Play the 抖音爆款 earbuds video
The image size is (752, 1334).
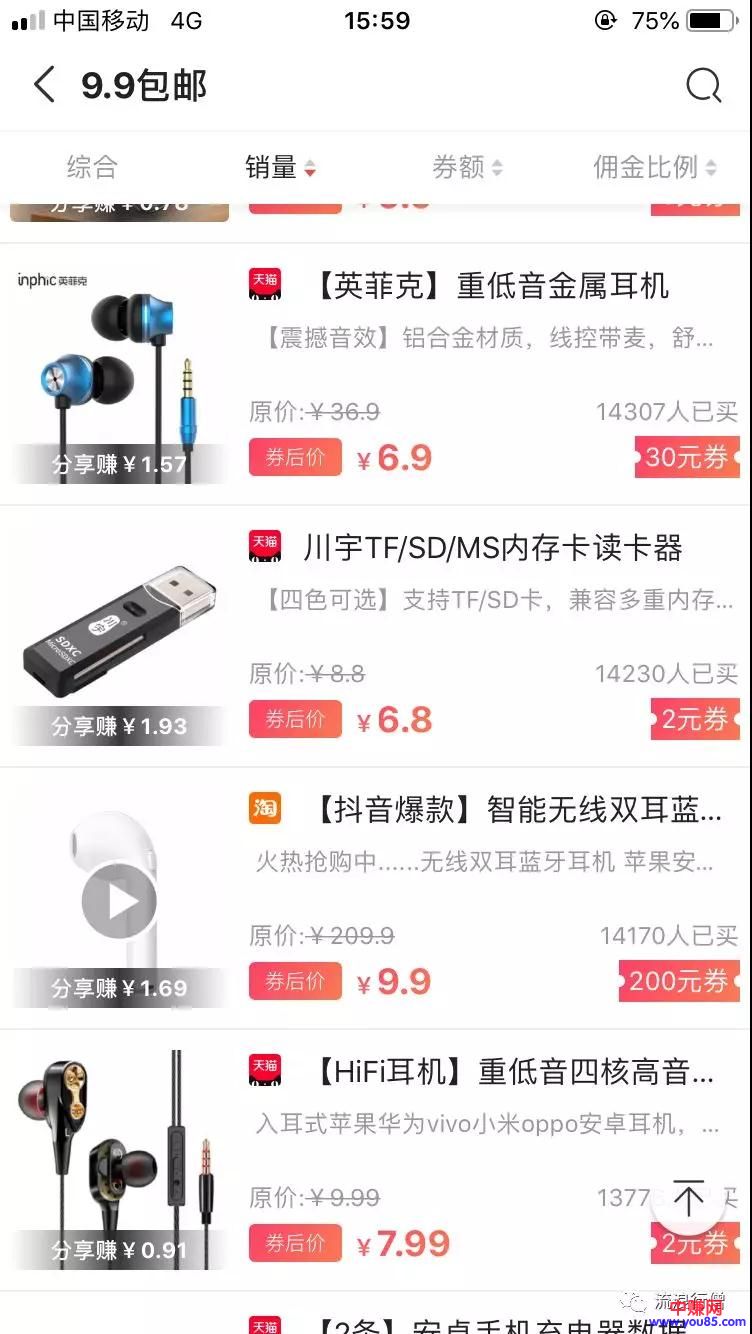click(119, 901)
